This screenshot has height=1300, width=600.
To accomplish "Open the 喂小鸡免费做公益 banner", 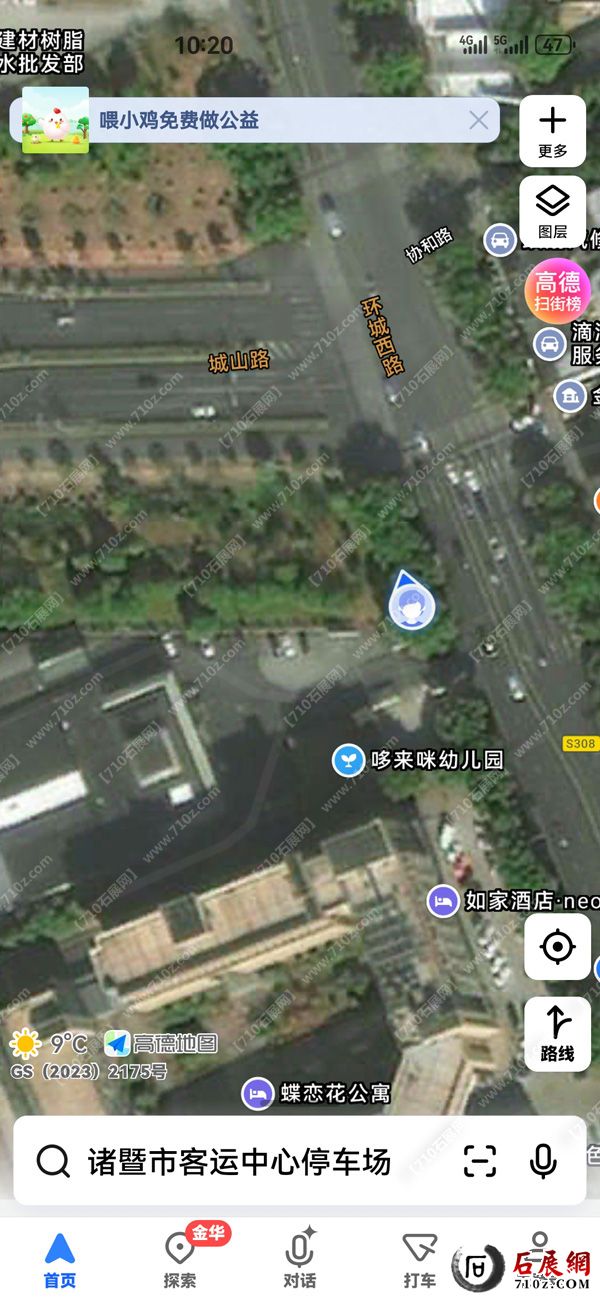I will tap(180, 121).
